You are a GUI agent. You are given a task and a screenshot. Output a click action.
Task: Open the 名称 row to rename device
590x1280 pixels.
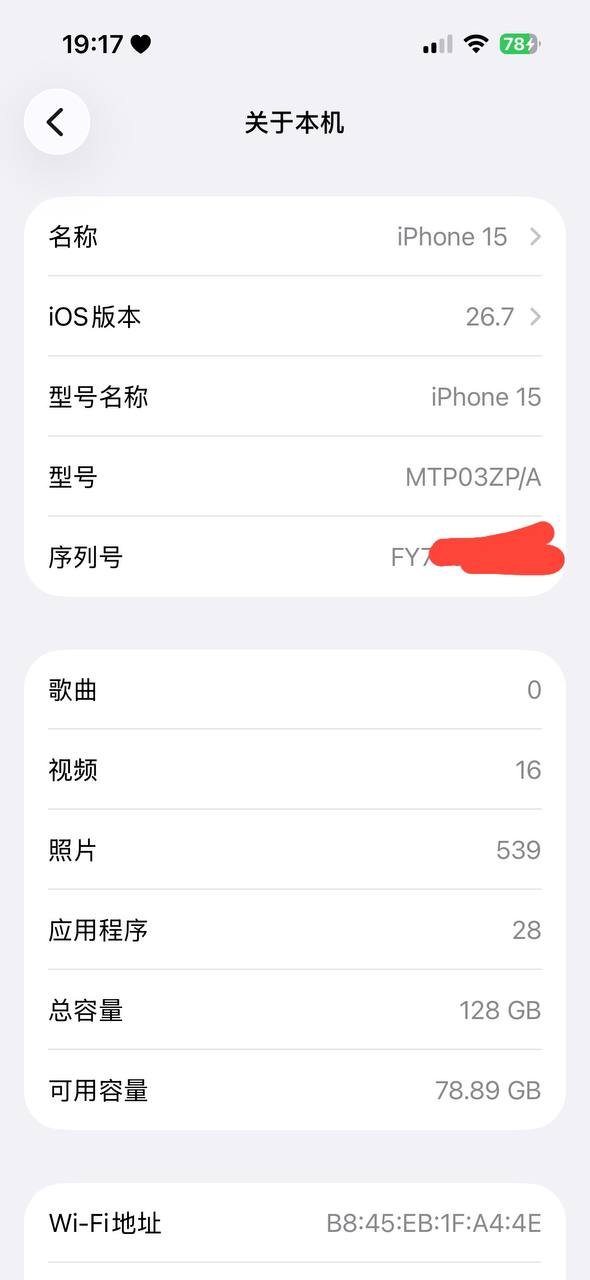(x=295, y=237)
